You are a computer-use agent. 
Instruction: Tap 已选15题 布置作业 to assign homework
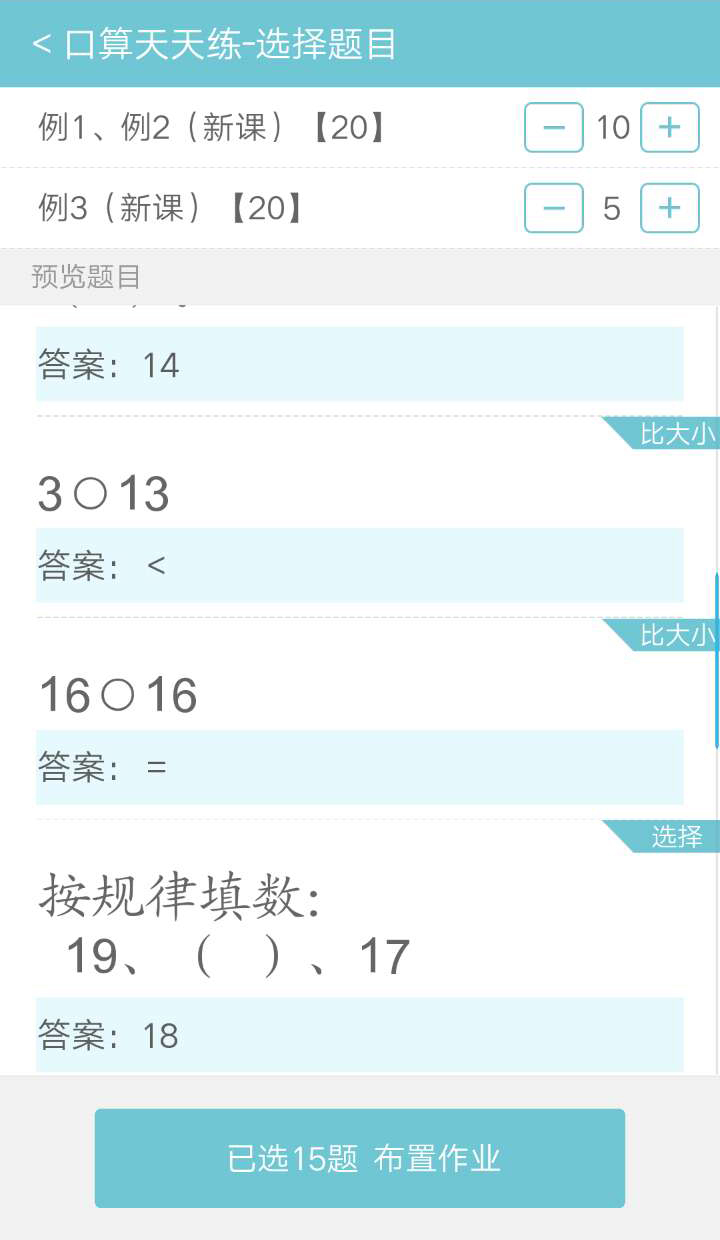coord(360,1158)
